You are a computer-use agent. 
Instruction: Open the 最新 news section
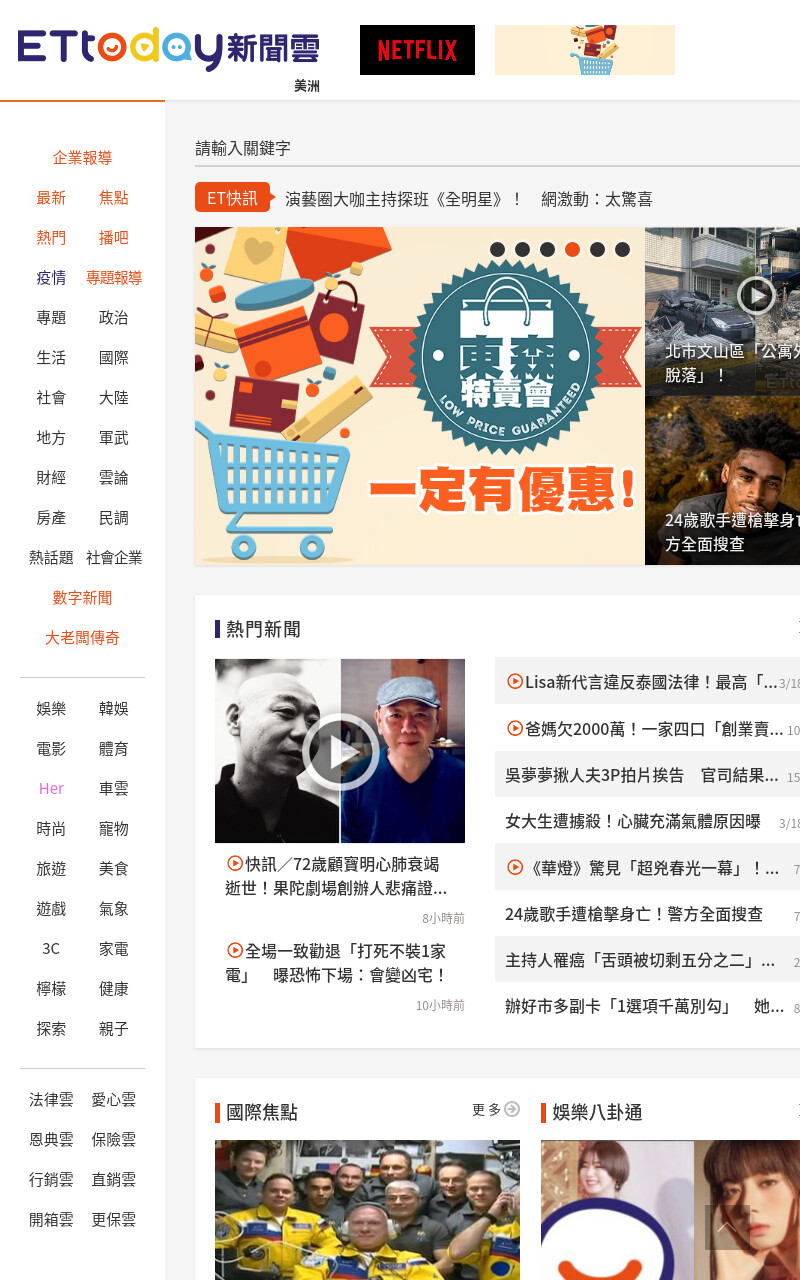[x=51, y=198]
